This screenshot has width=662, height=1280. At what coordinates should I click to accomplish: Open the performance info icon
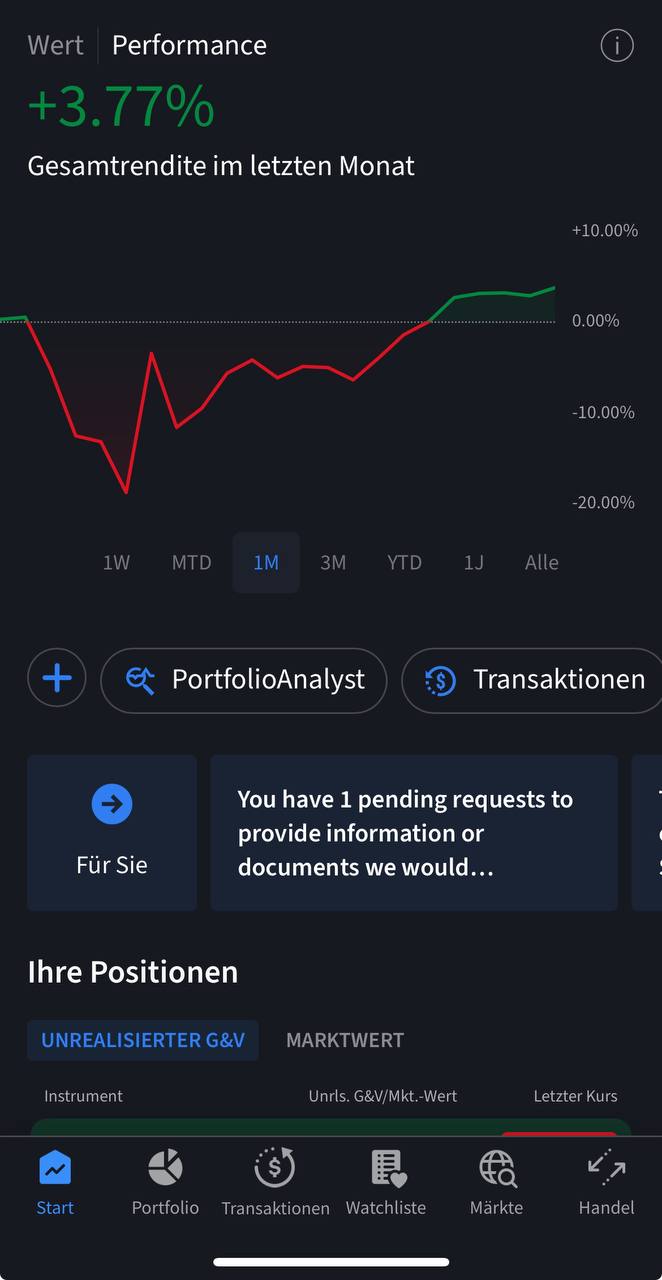pyautogui.click(x=617, y=45)
